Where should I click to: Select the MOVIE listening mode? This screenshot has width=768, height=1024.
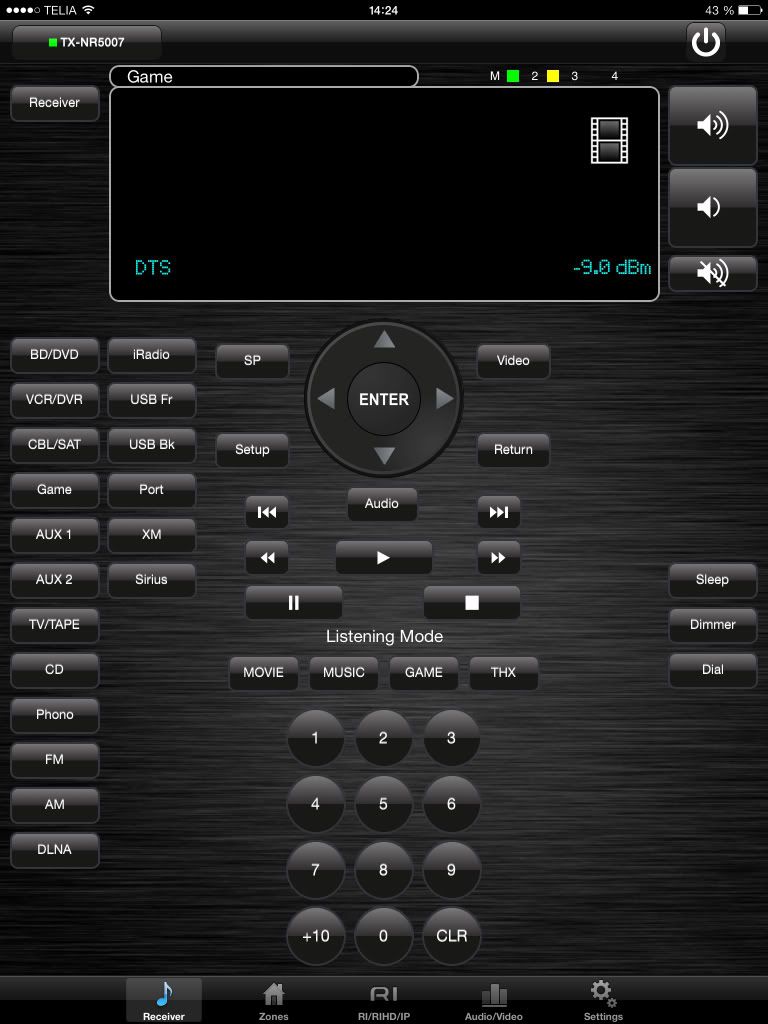(263, 673)
